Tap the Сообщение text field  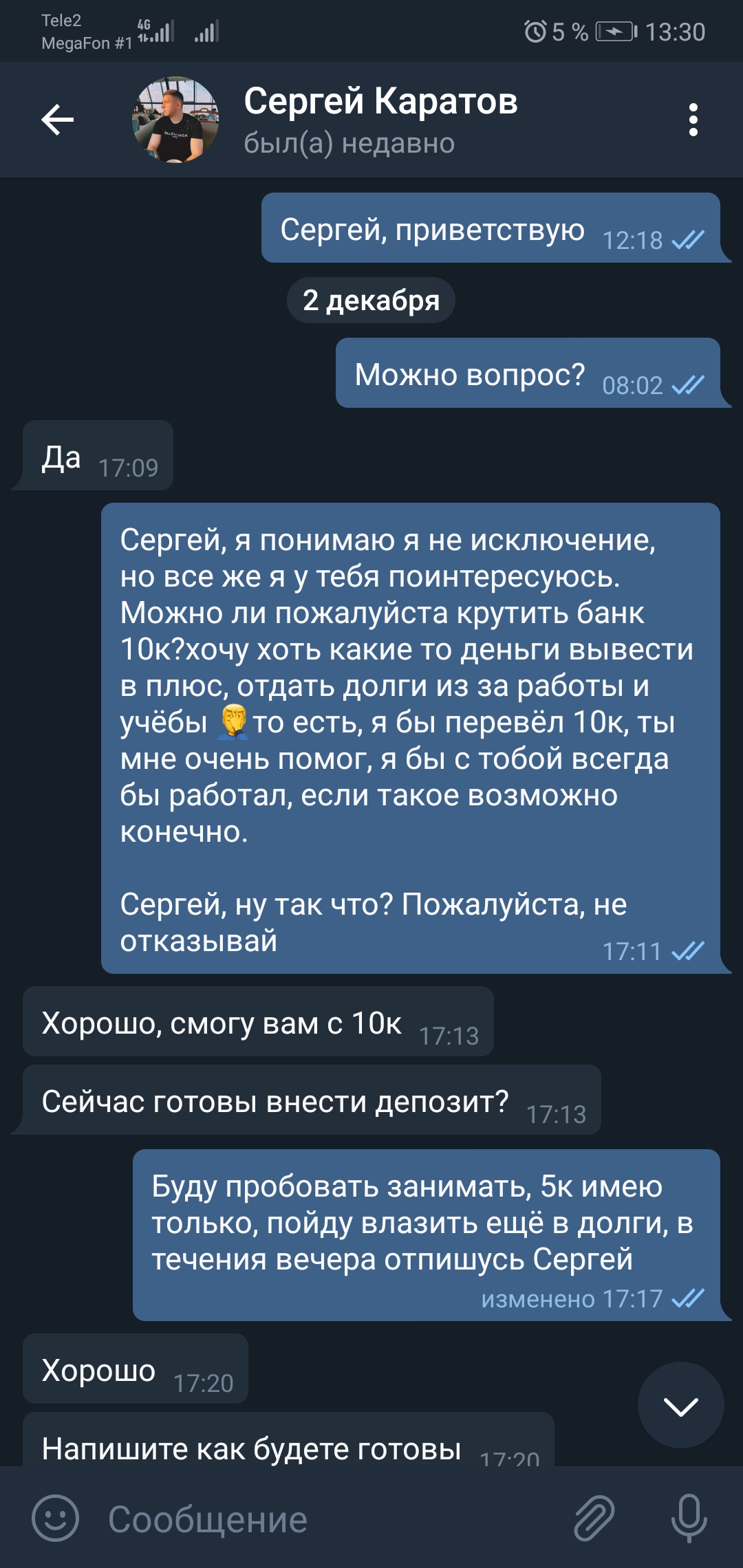tap(330, 1518)
